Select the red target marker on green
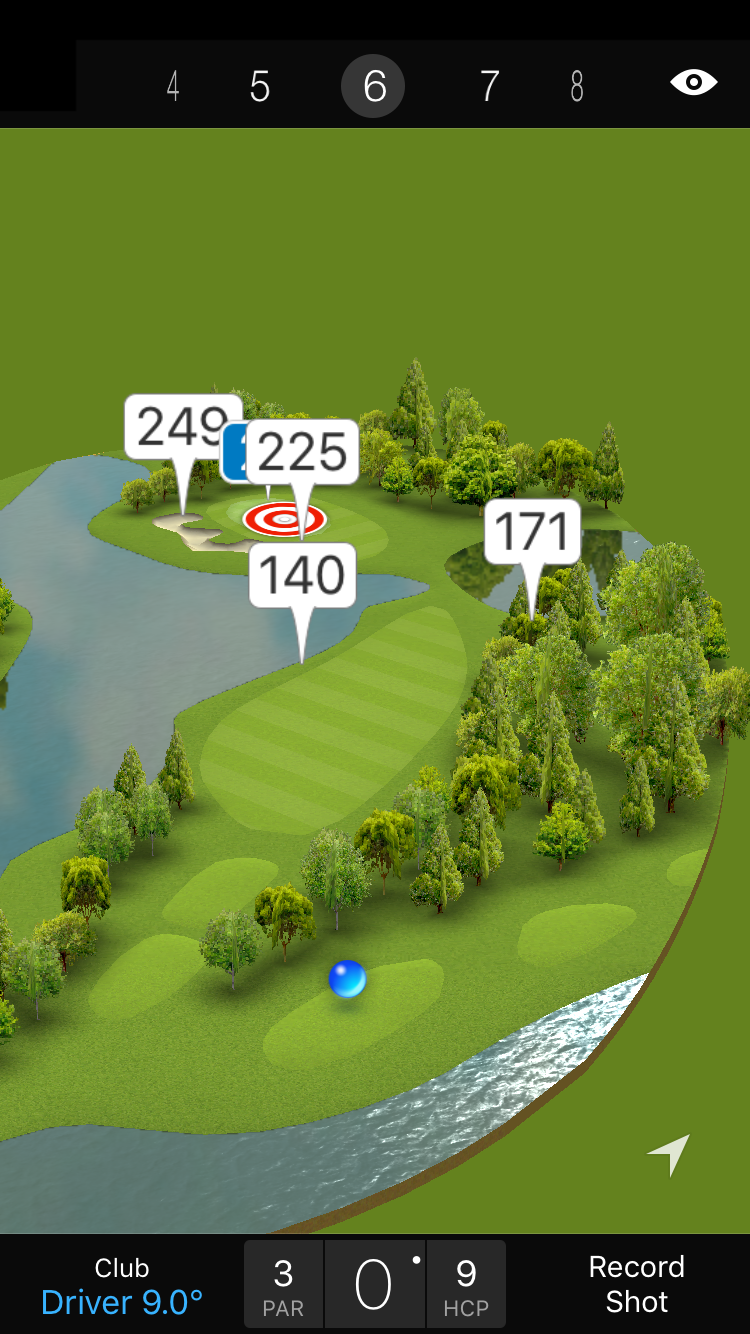The width and height of the screenshot is (750, 1334). [284, 519]
